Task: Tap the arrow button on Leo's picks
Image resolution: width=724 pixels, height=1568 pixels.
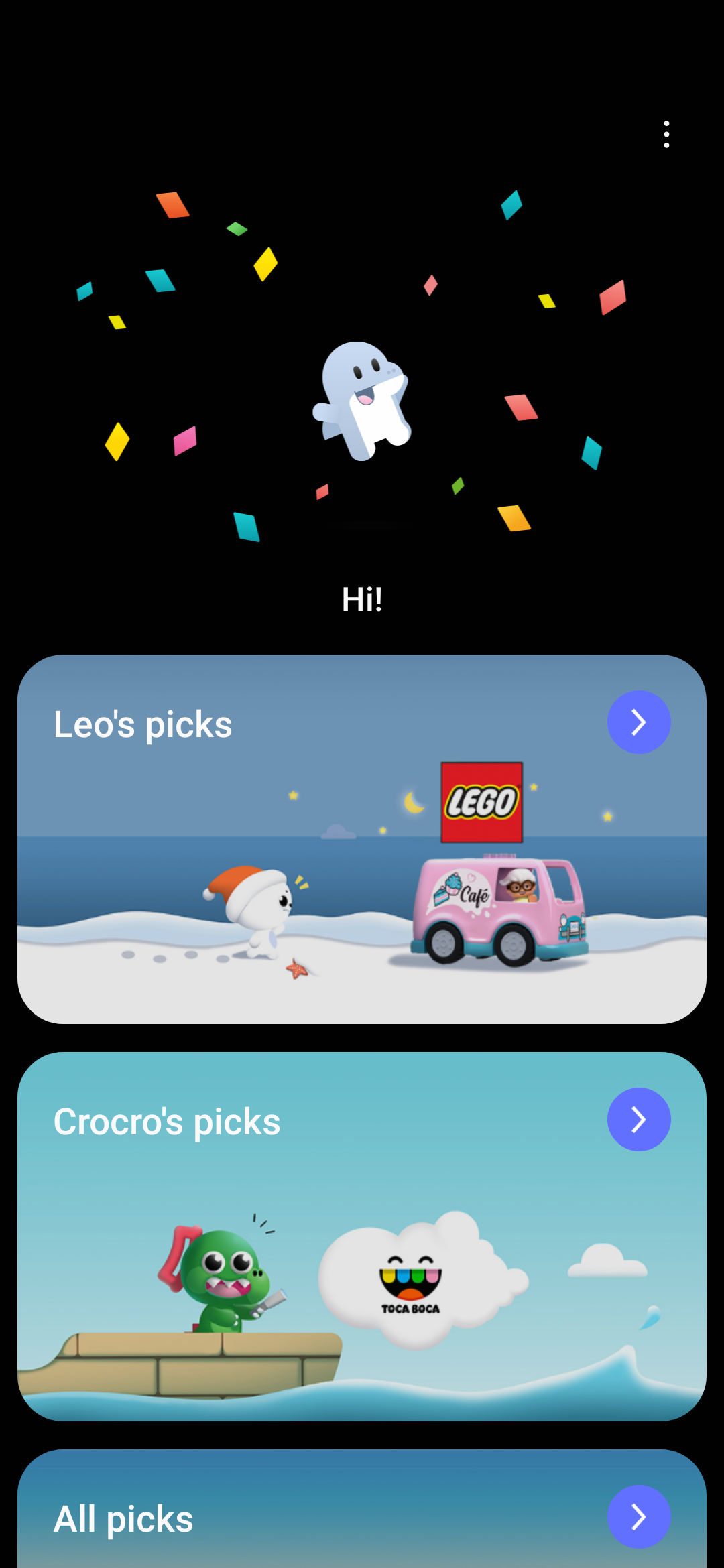Action: 639,722
